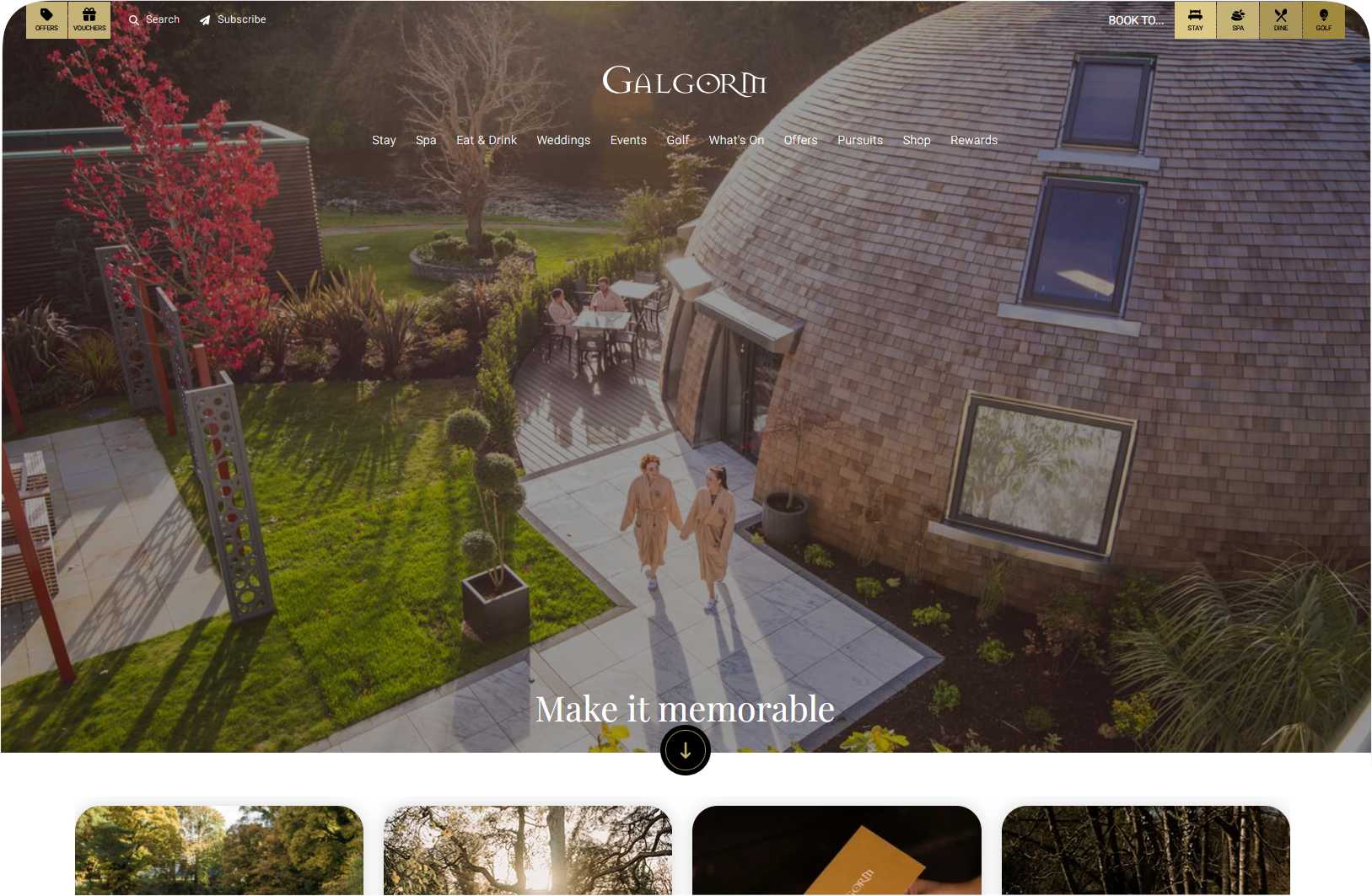Open the Search option

(154, 19)
